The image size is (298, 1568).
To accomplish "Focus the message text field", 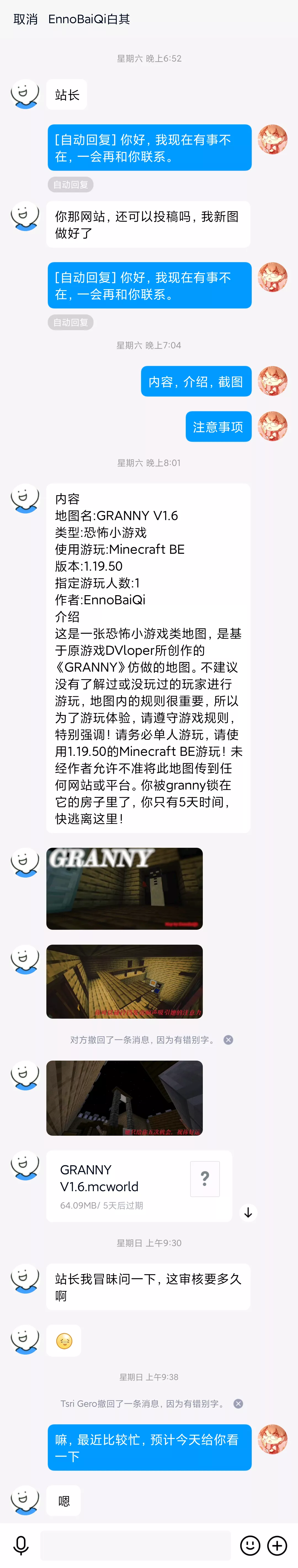I will tap(135, 1545).
